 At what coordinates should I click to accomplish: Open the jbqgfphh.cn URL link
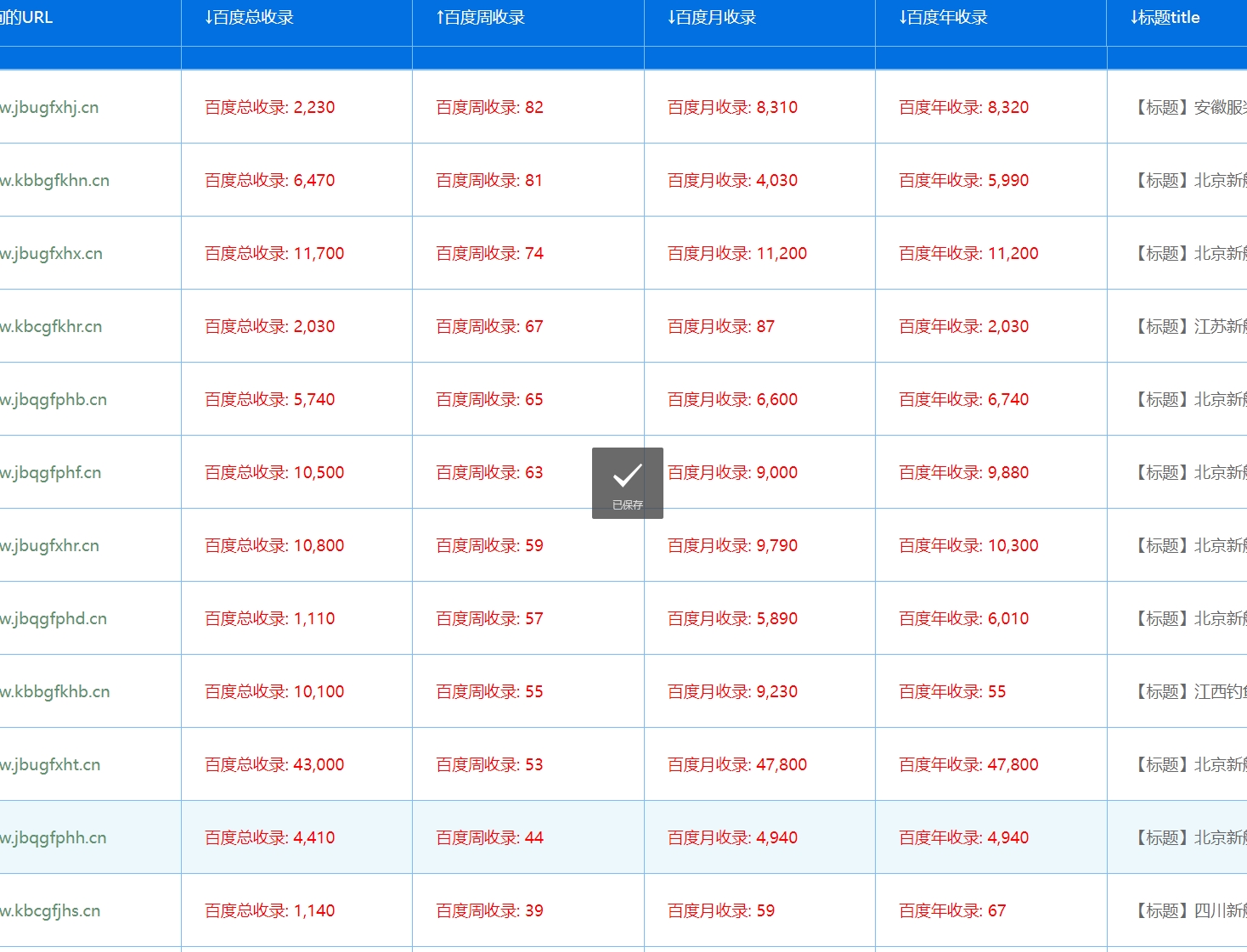pos(55,837)
